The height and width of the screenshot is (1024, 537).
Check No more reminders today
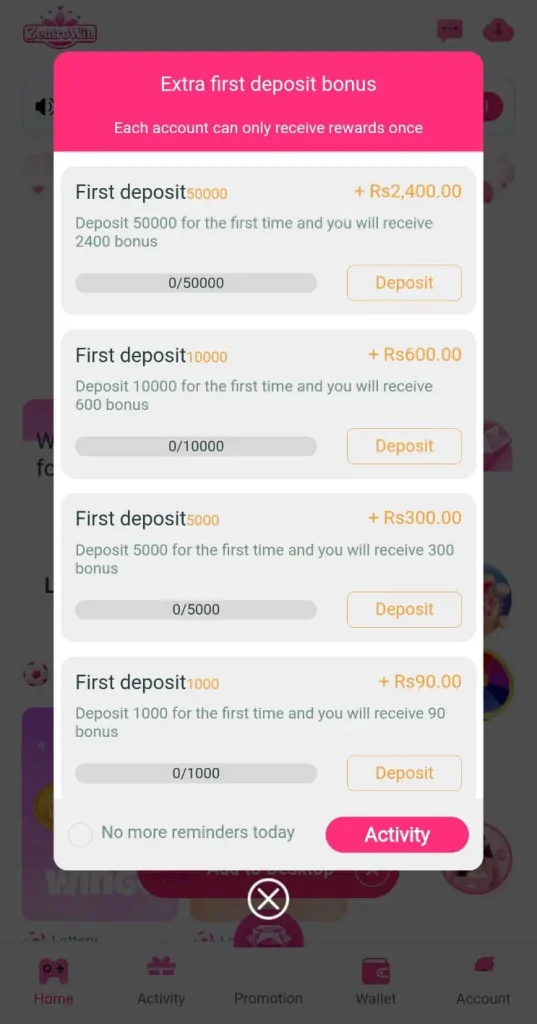coord(80,835)
